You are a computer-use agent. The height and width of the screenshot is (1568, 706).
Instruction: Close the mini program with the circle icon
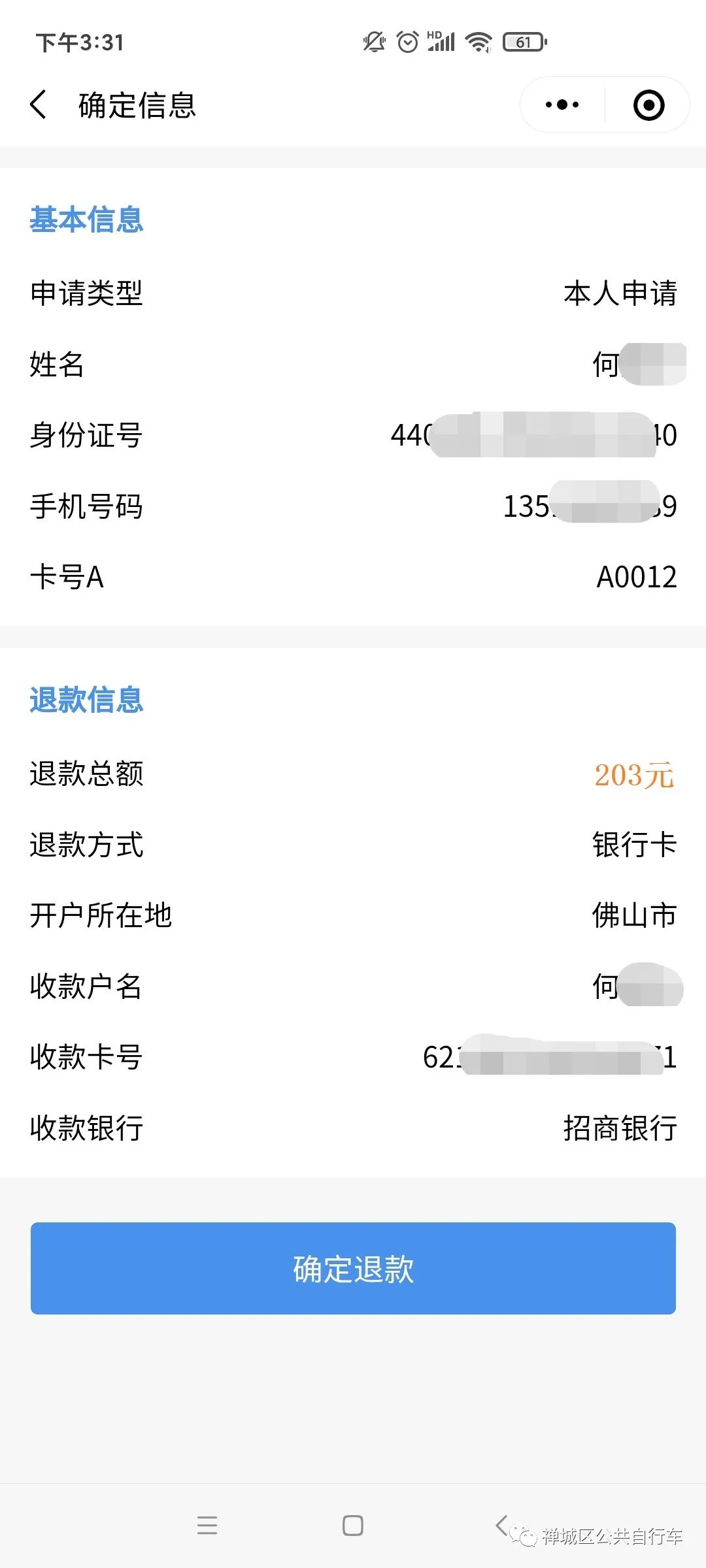pos(648,105)
